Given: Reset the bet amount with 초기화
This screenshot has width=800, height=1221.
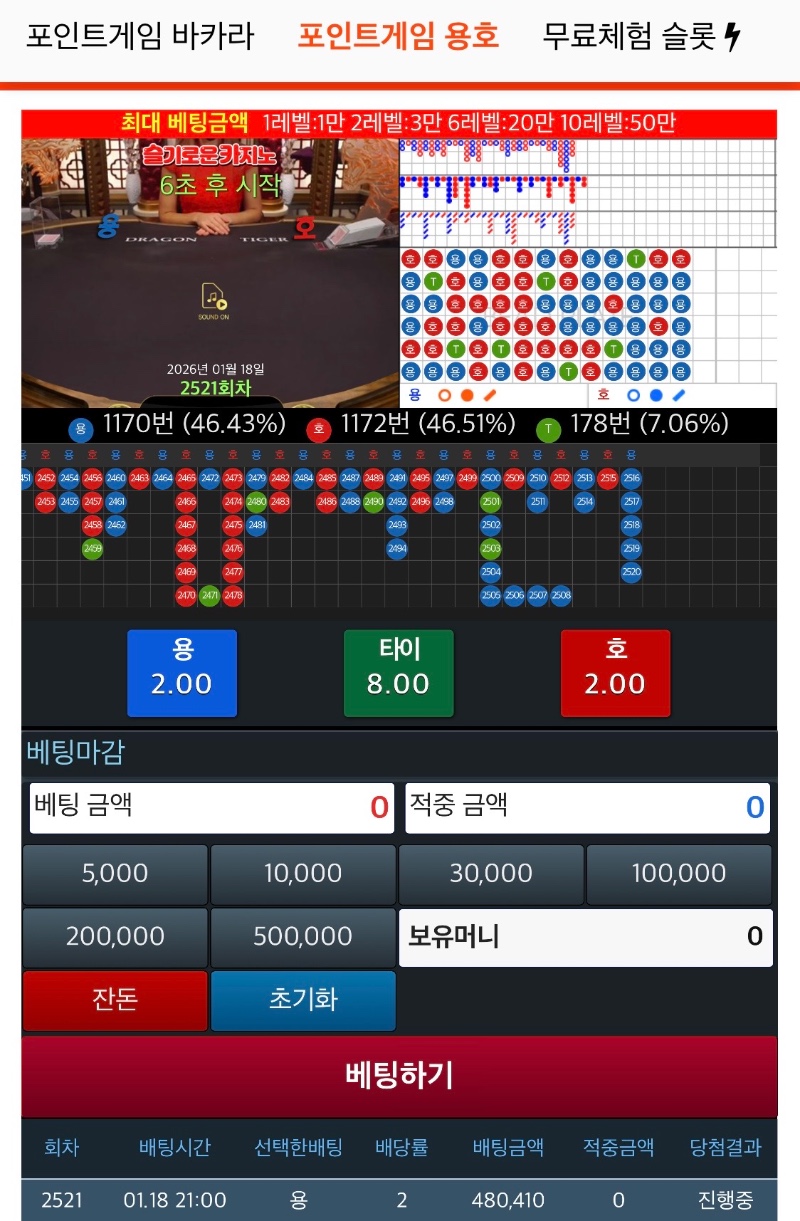Looking at the screenshot, I should click(303, 1000).
